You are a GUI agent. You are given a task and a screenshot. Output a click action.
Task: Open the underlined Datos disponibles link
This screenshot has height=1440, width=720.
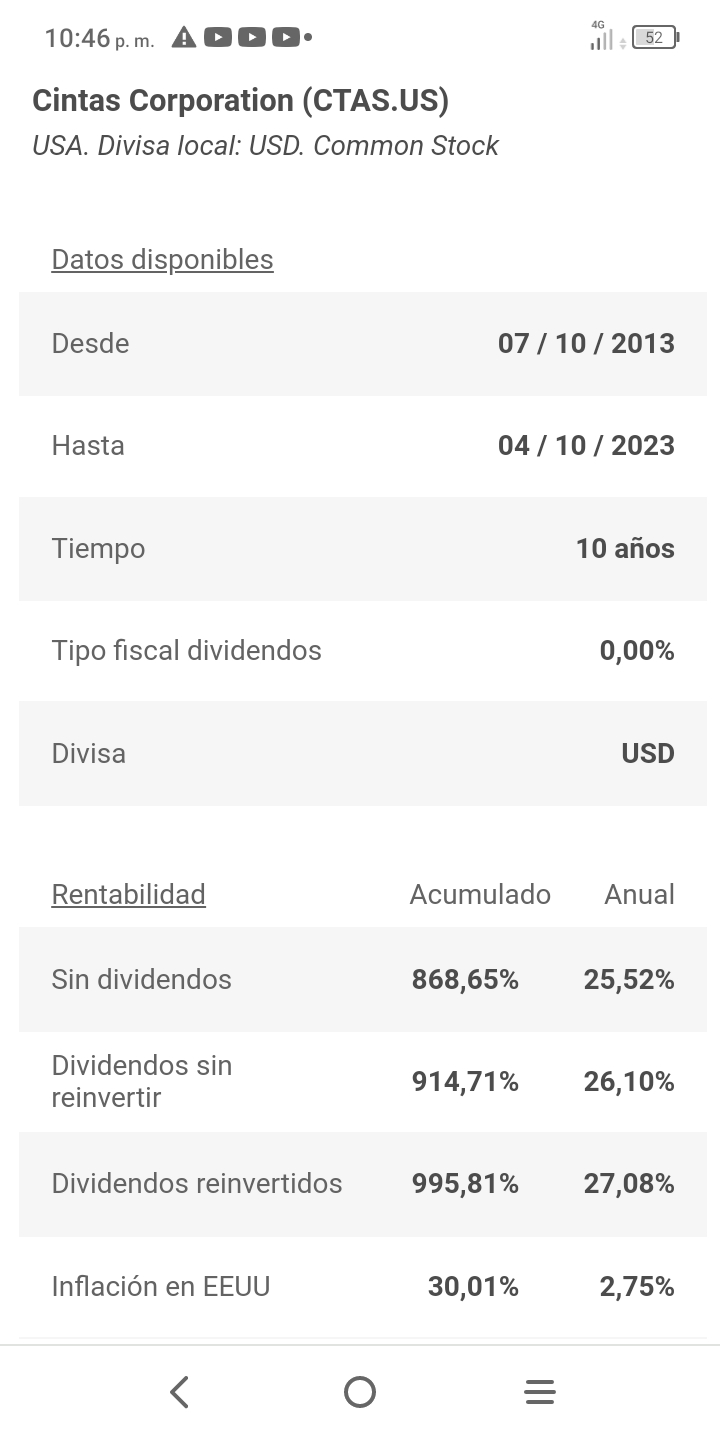pos(162,260)
